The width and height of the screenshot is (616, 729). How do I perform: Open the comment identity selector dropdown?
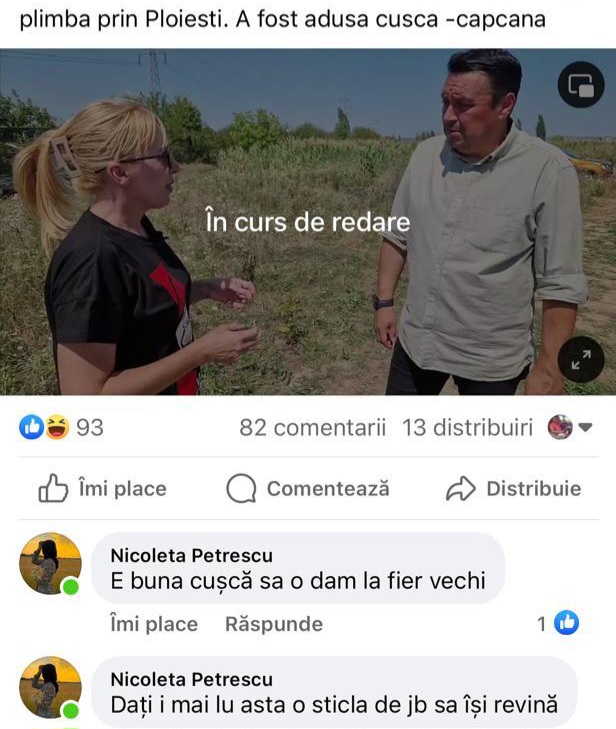tap(570, 428)
